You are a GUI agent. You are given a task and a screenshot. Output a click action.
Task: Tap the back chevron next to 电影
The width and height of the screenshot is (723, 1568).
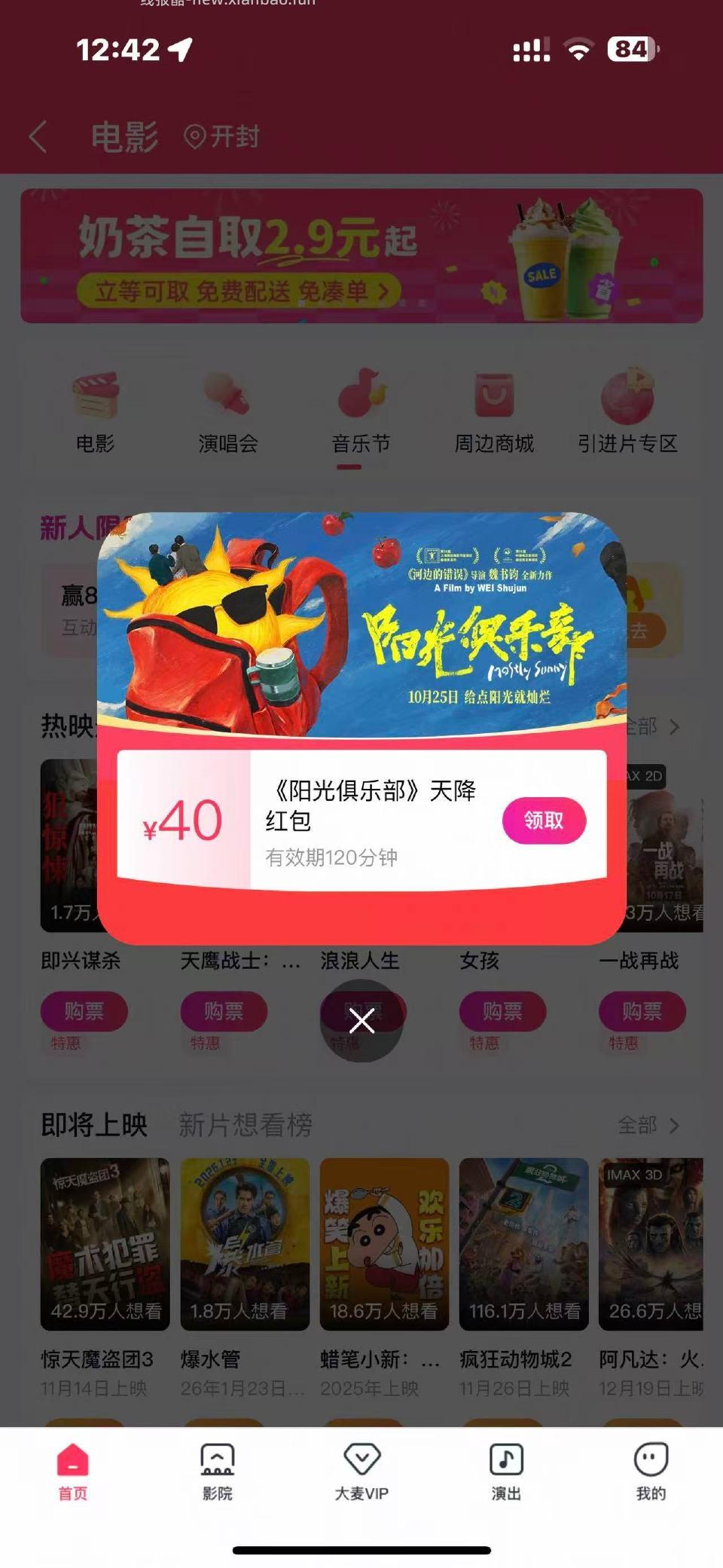36,138
